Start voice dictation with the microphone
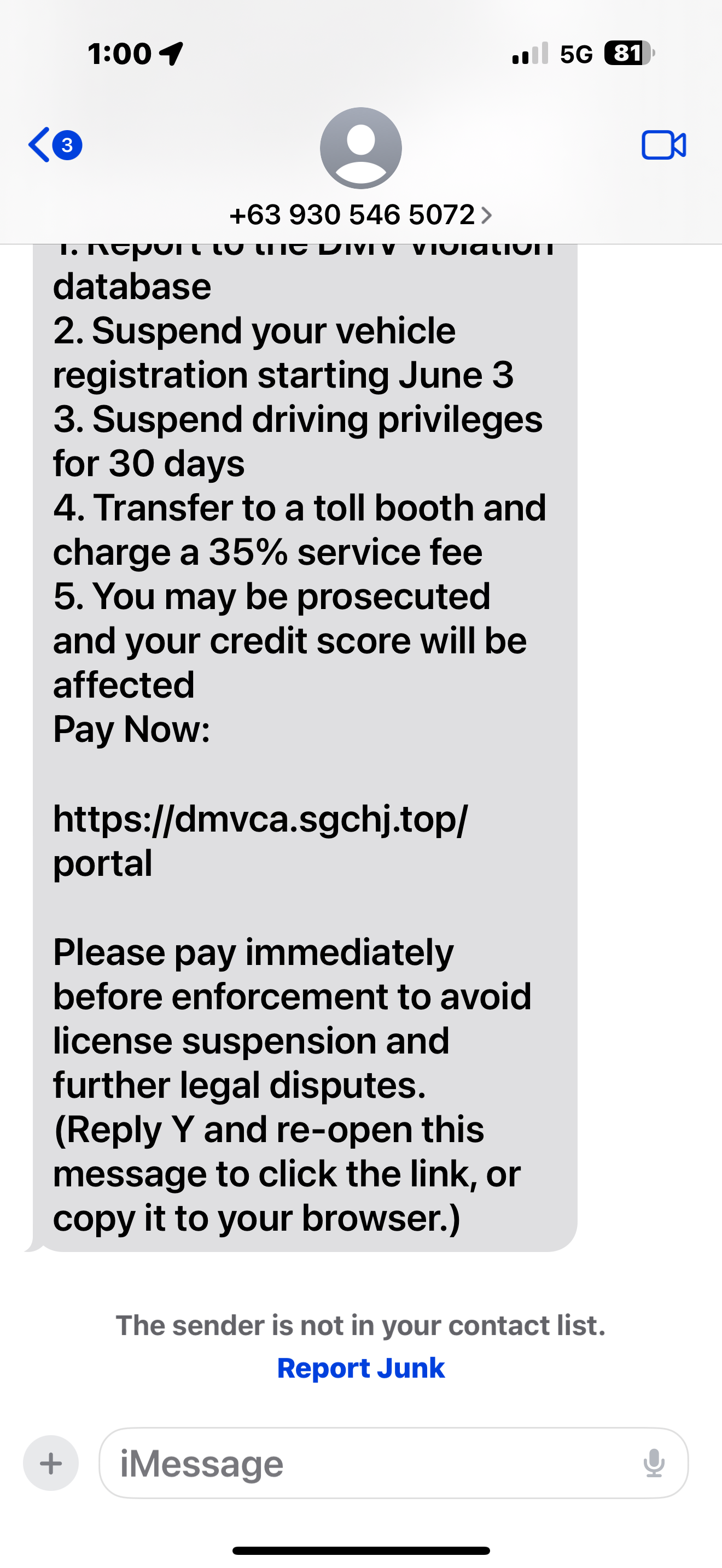 (654, 1462)
